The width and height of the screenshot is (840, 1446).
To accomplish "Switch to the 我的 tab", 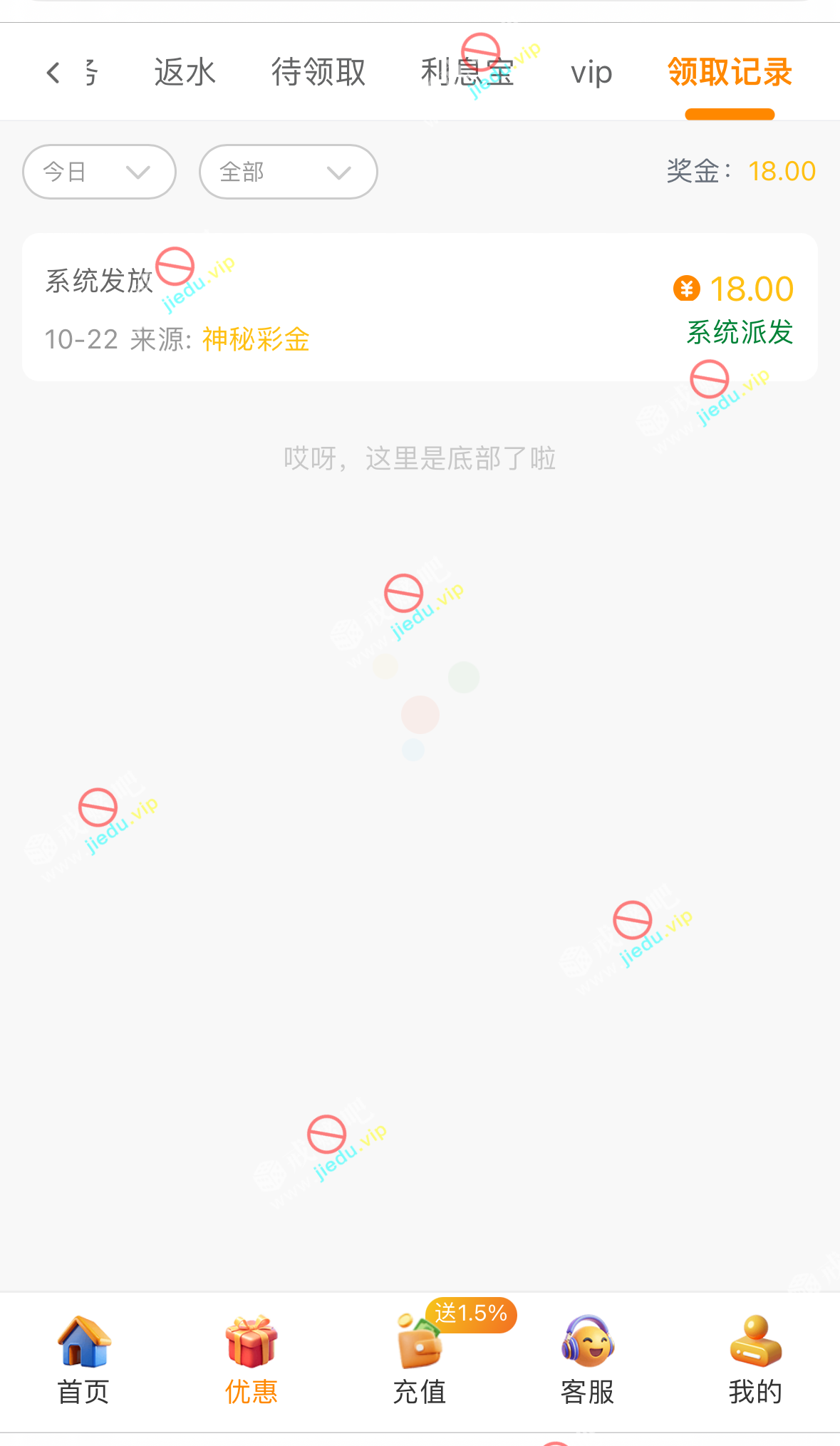I will pos(755,1360).
